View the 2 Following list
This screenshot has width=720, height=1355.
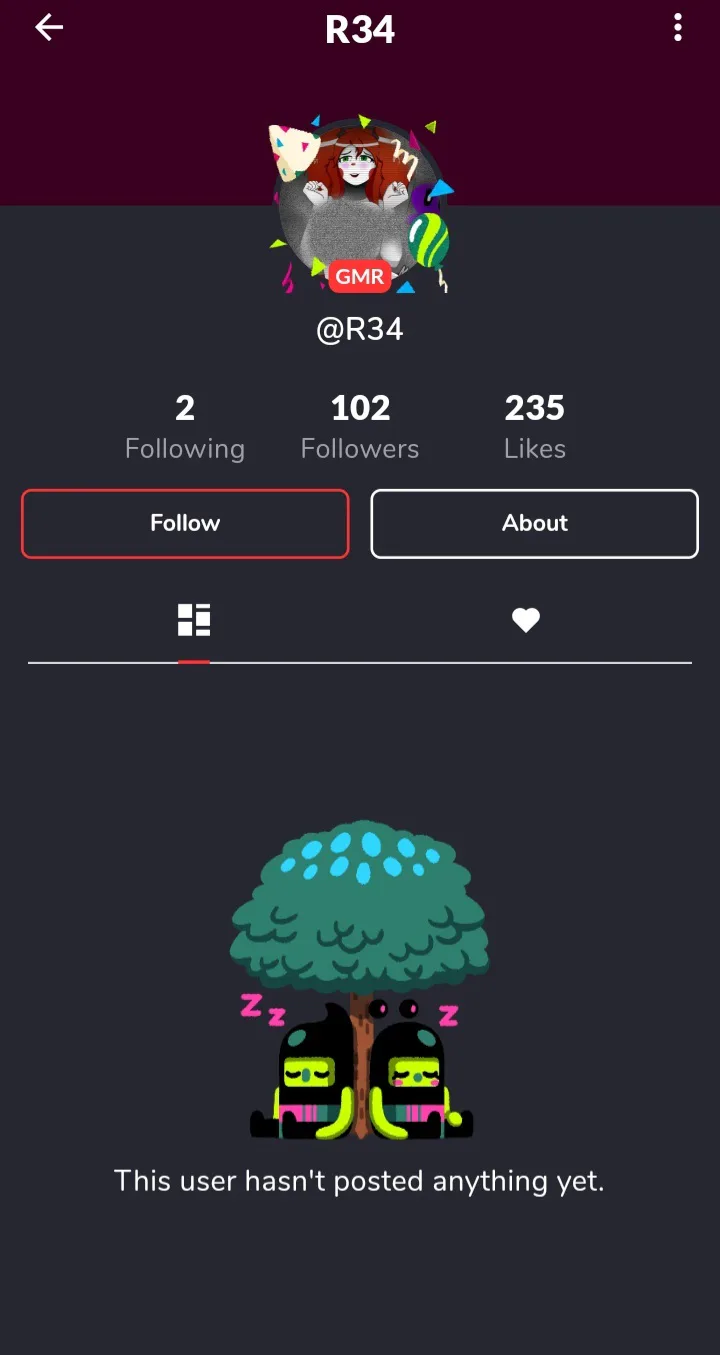click(x=185, y=427)
